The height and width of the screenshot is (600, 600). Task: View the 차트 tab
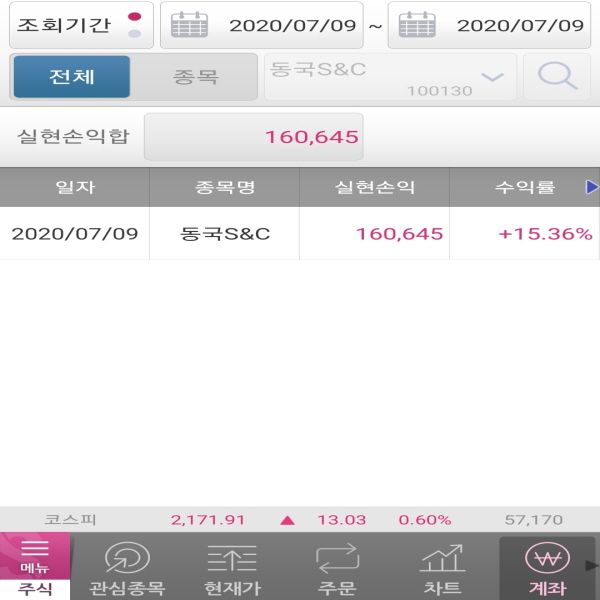coord(442,567)
